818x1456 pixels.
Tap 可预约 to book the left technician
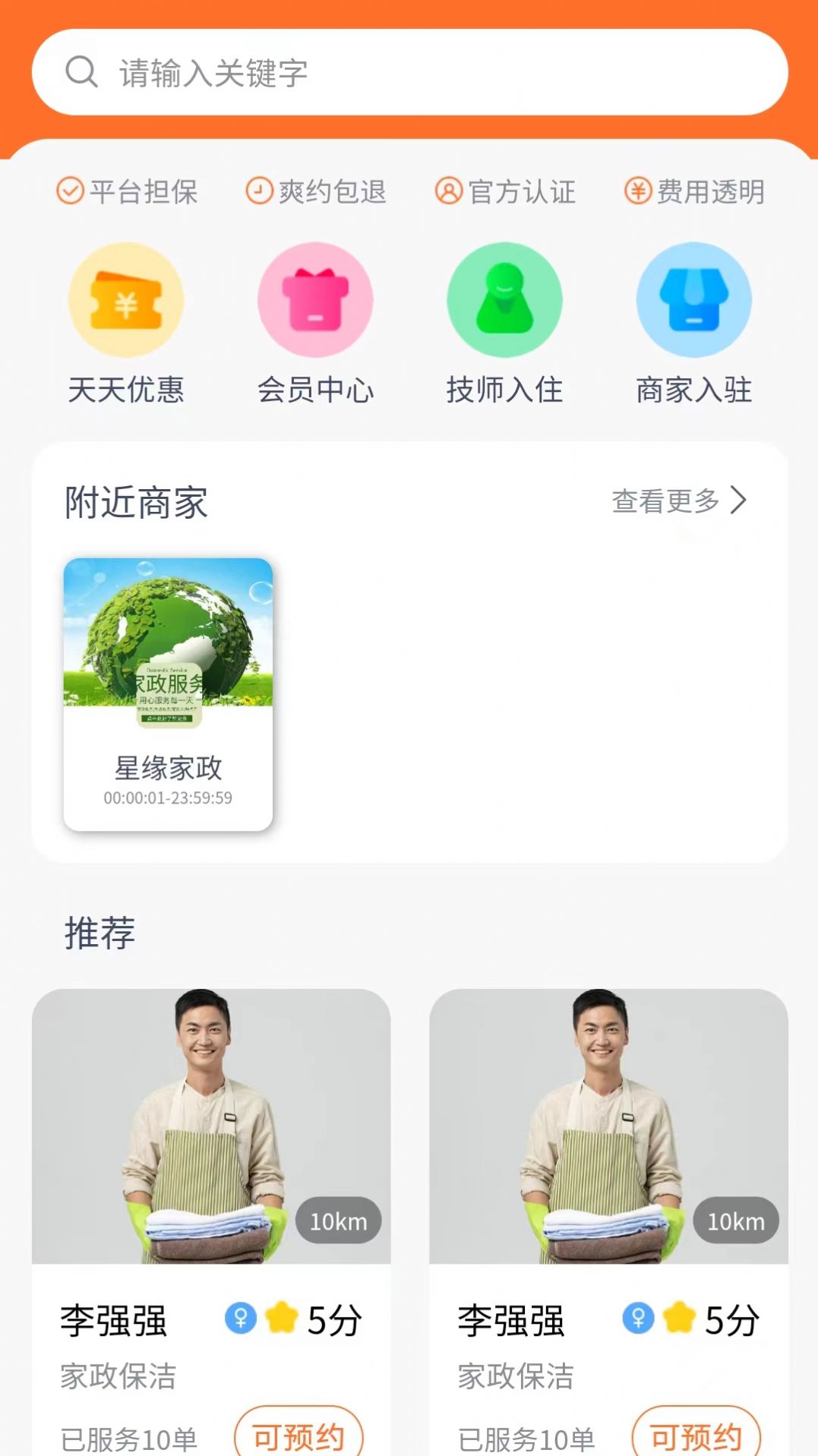298,1435
